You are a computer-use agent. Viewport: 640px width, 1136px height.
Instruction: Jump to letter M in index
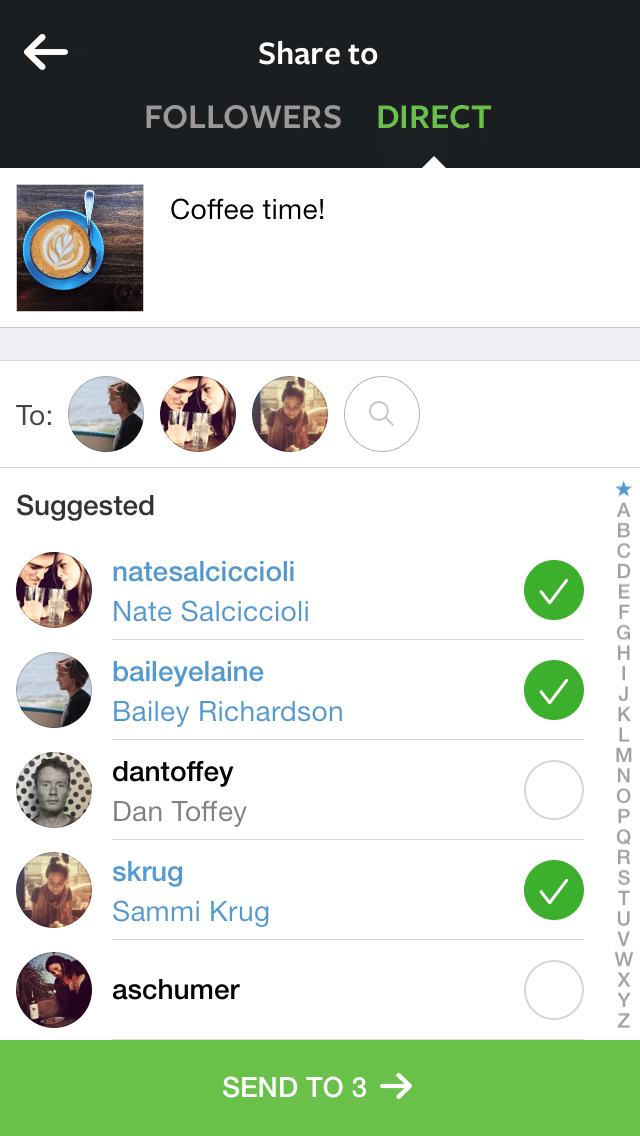point(623,755)
